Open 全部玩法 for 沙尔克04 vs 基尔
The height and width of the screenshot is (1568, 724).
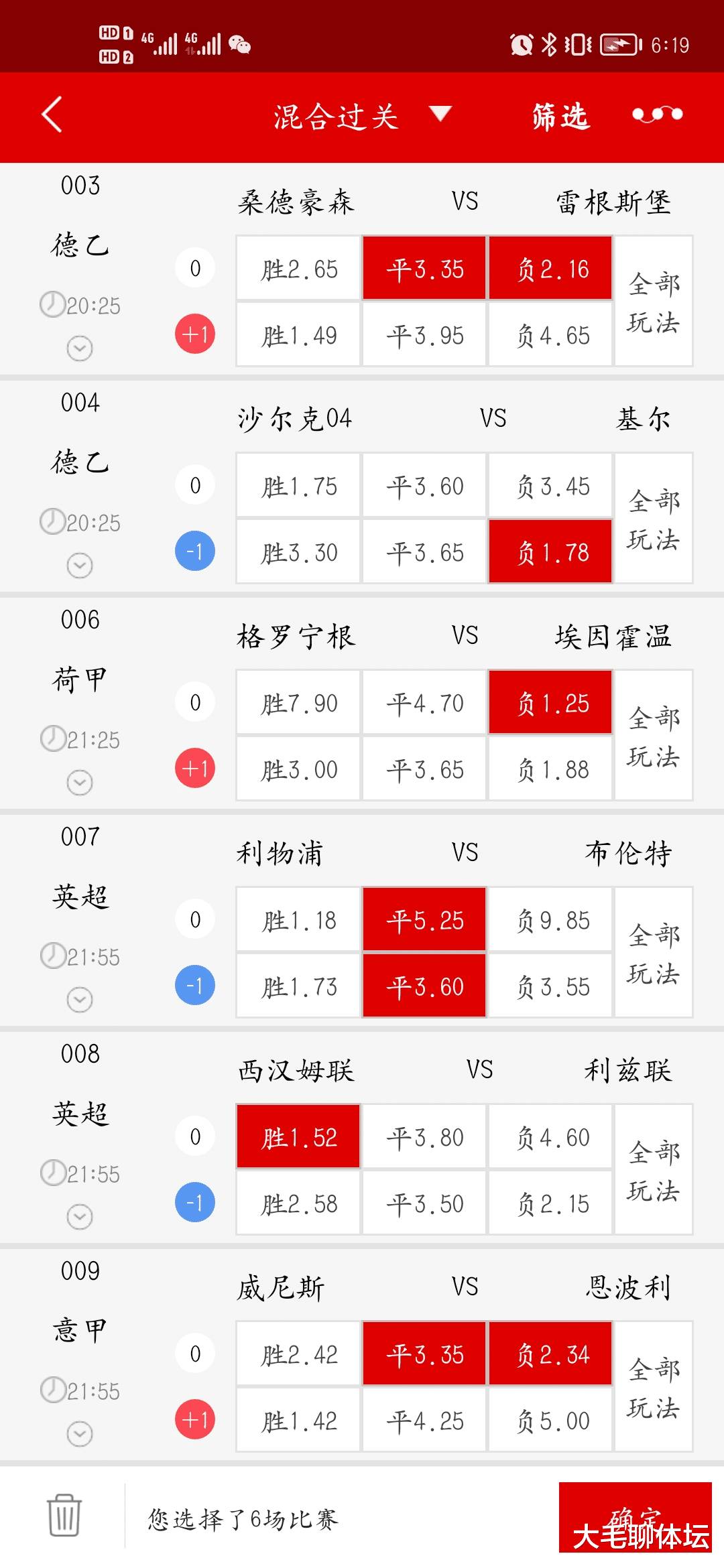point(652,518)
